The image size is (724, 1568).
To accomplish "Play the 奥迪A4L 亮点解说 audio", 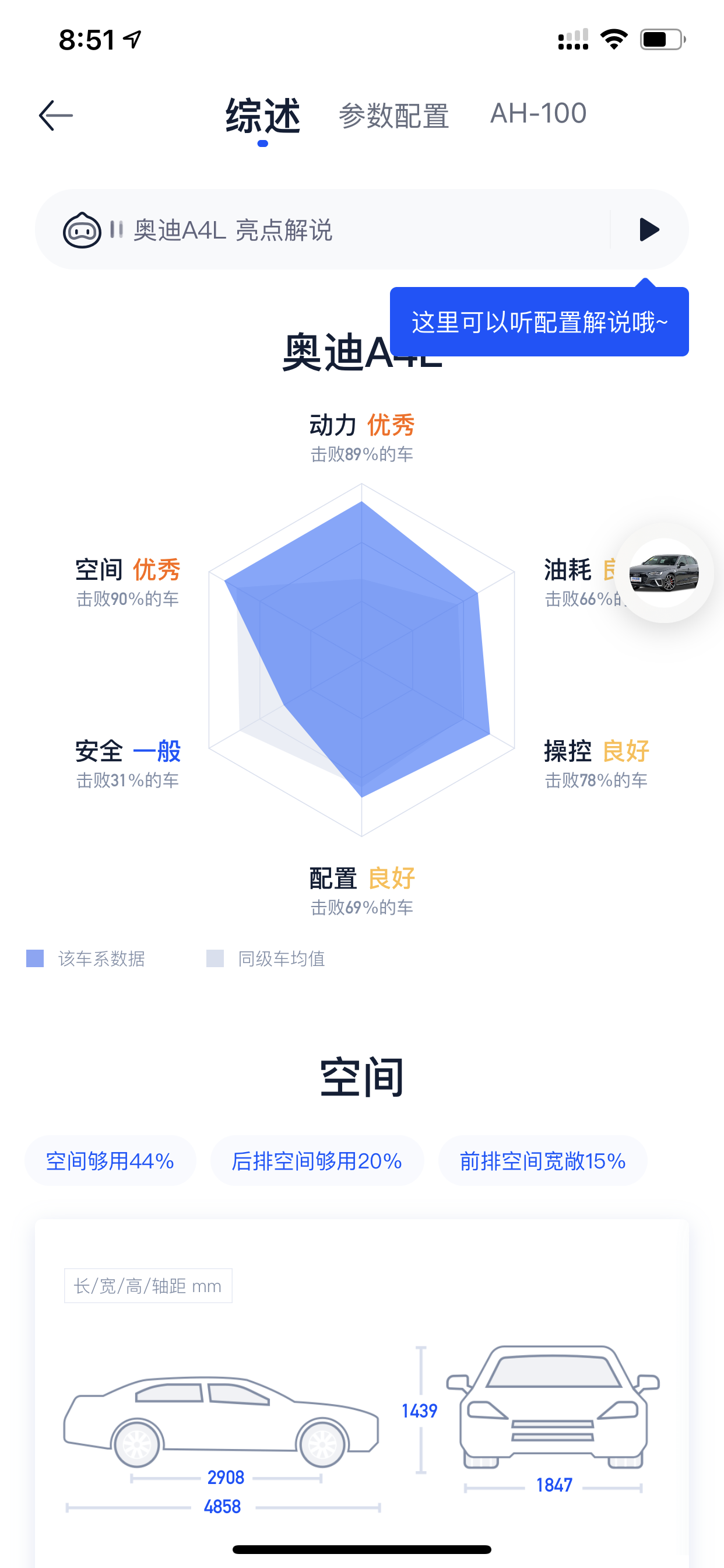I will [649, 229].
